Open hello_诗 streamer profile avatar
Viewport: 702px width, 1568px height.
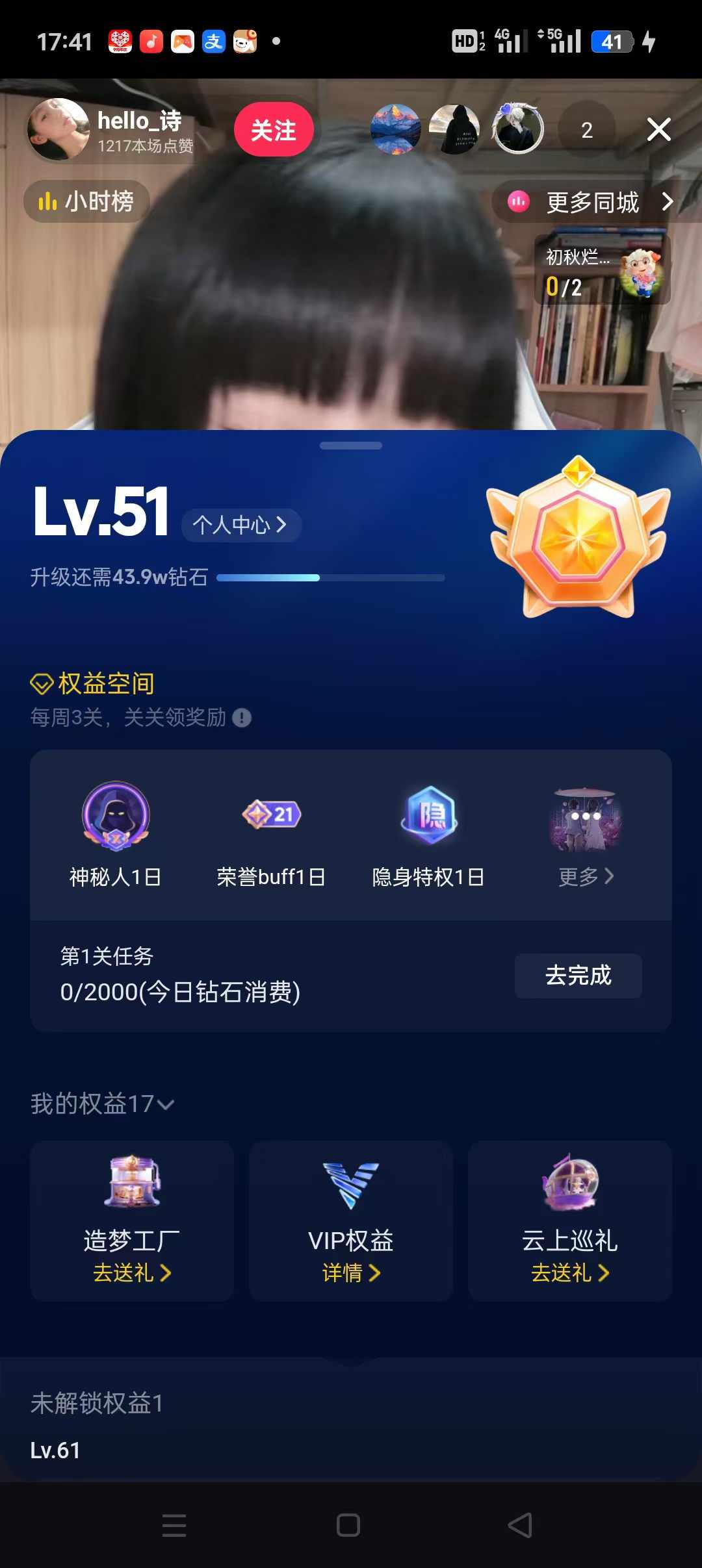click(58, 129)
